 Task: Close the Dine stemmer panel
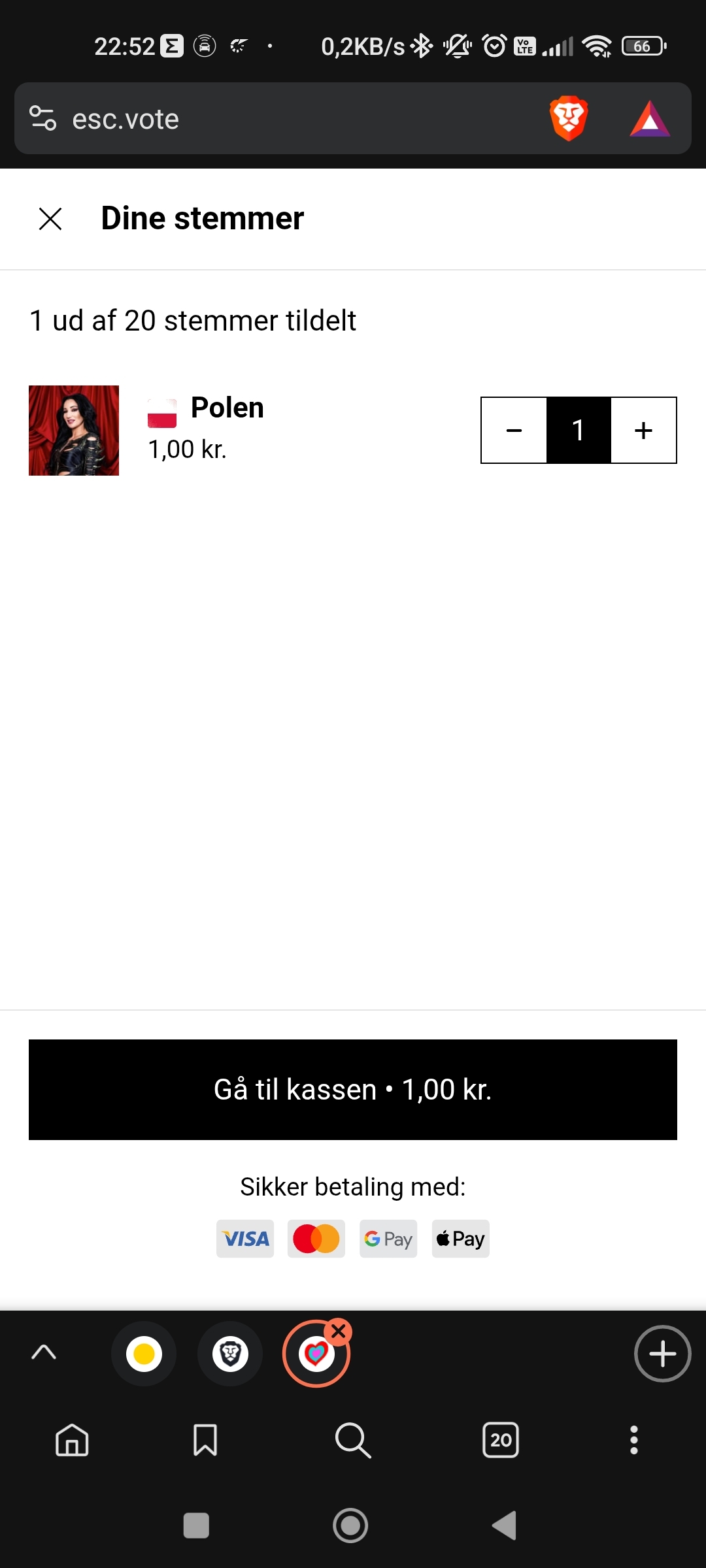[50, 219]
